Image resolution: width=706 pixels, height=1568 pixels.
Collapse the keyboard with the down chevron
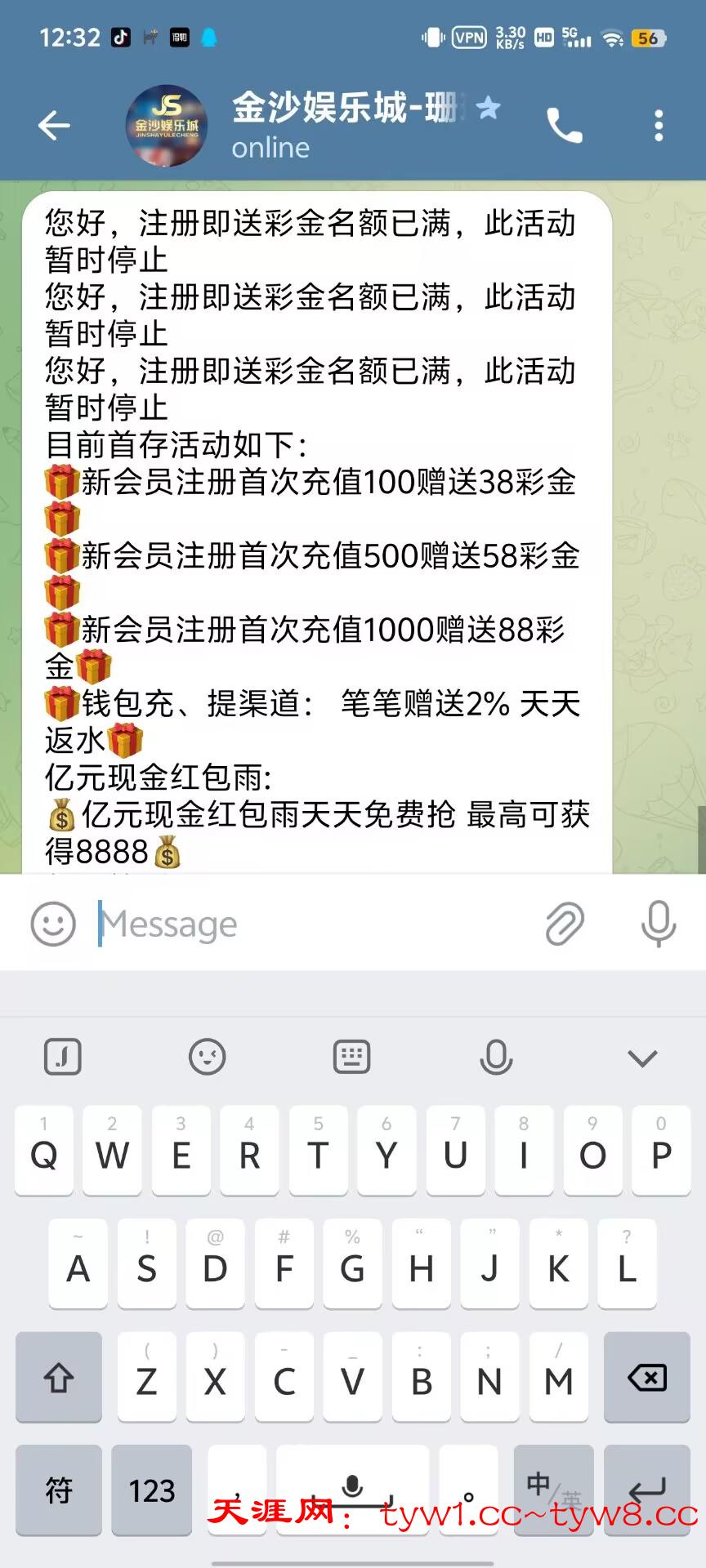[642, 1058]
